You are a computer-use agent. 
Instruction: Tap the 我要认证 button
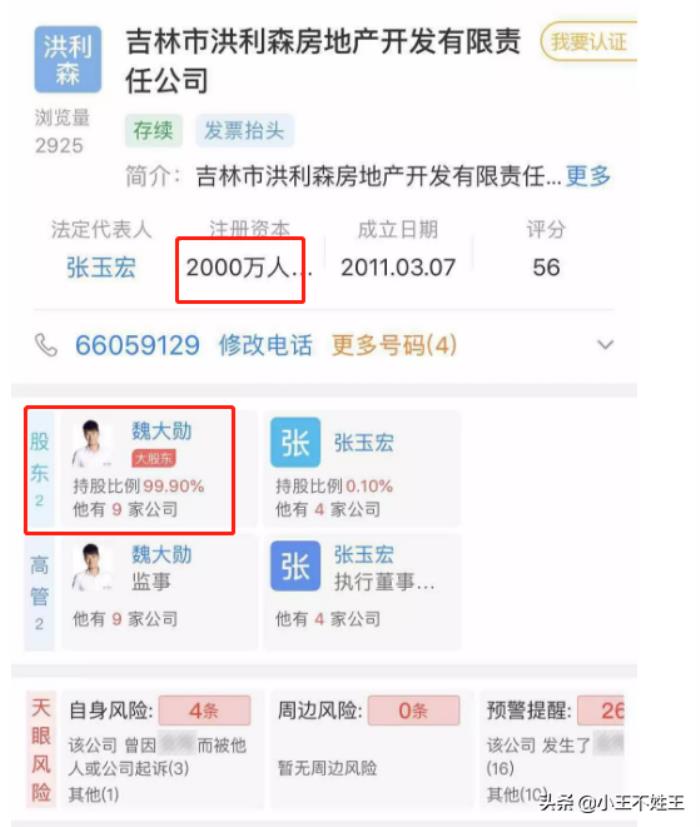coord(589,42)
